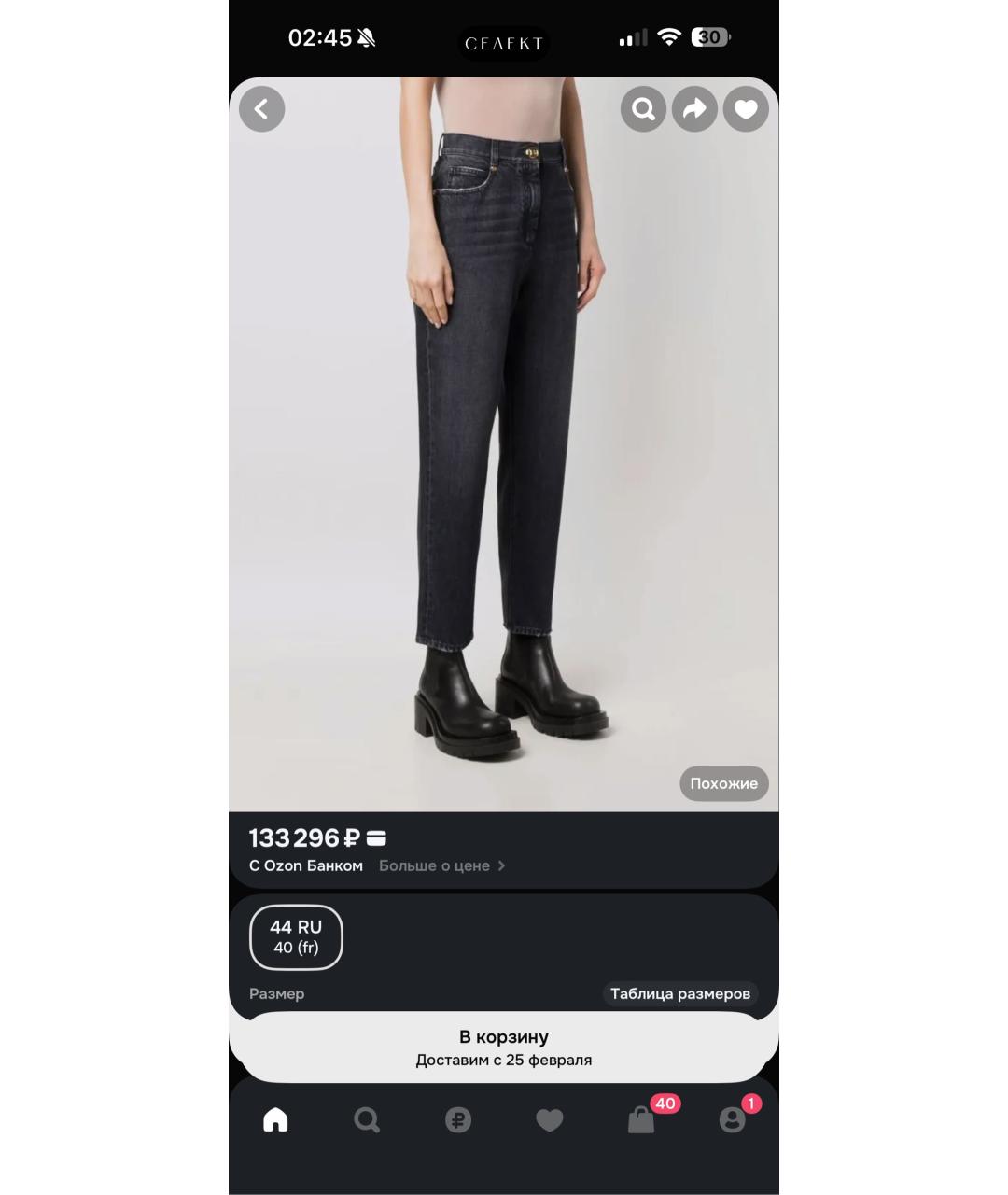The height and width of the screenshot is (1195, 1008).
Task: Switch to the home tab
Action: pos(275,1119)
